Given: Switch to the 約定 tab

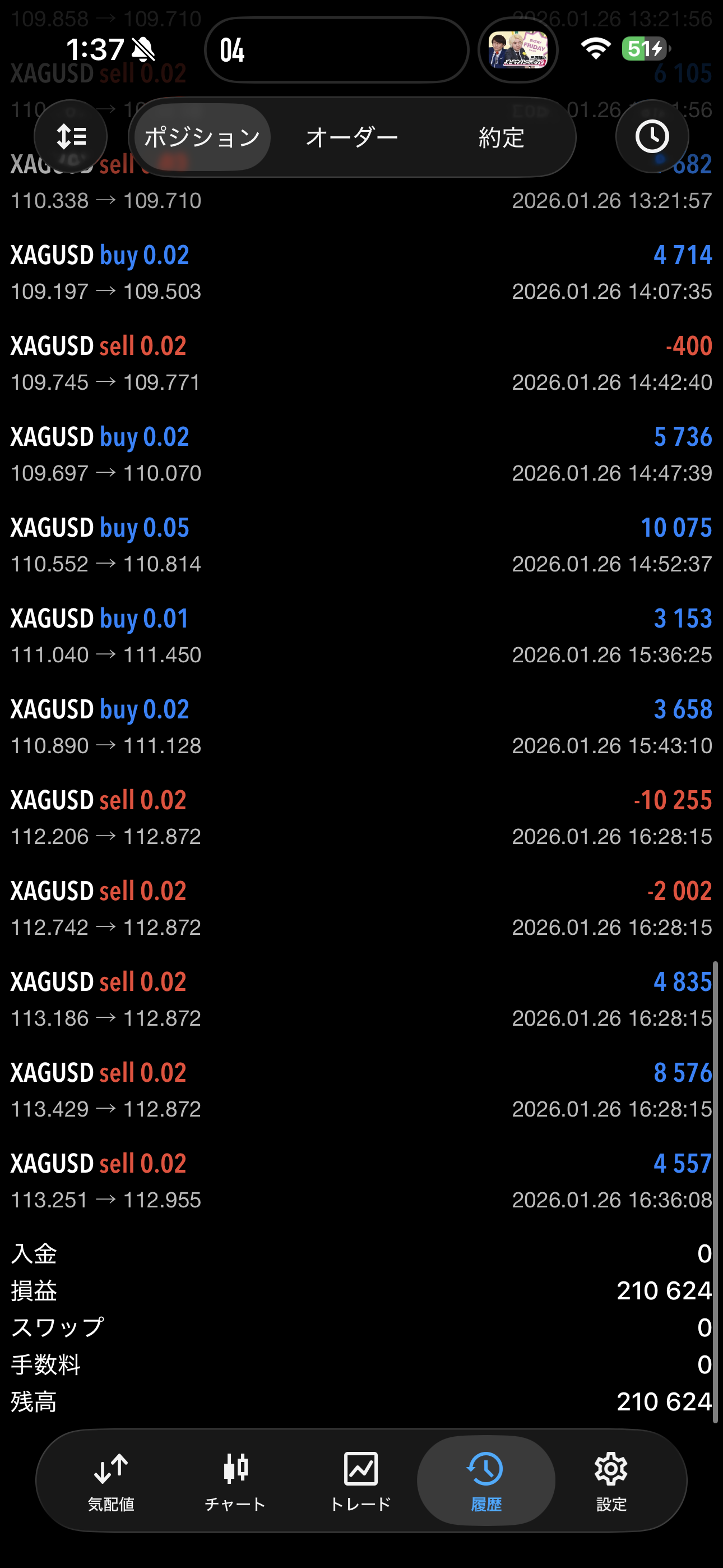Looking at the screenshot, I should (501, 137).
